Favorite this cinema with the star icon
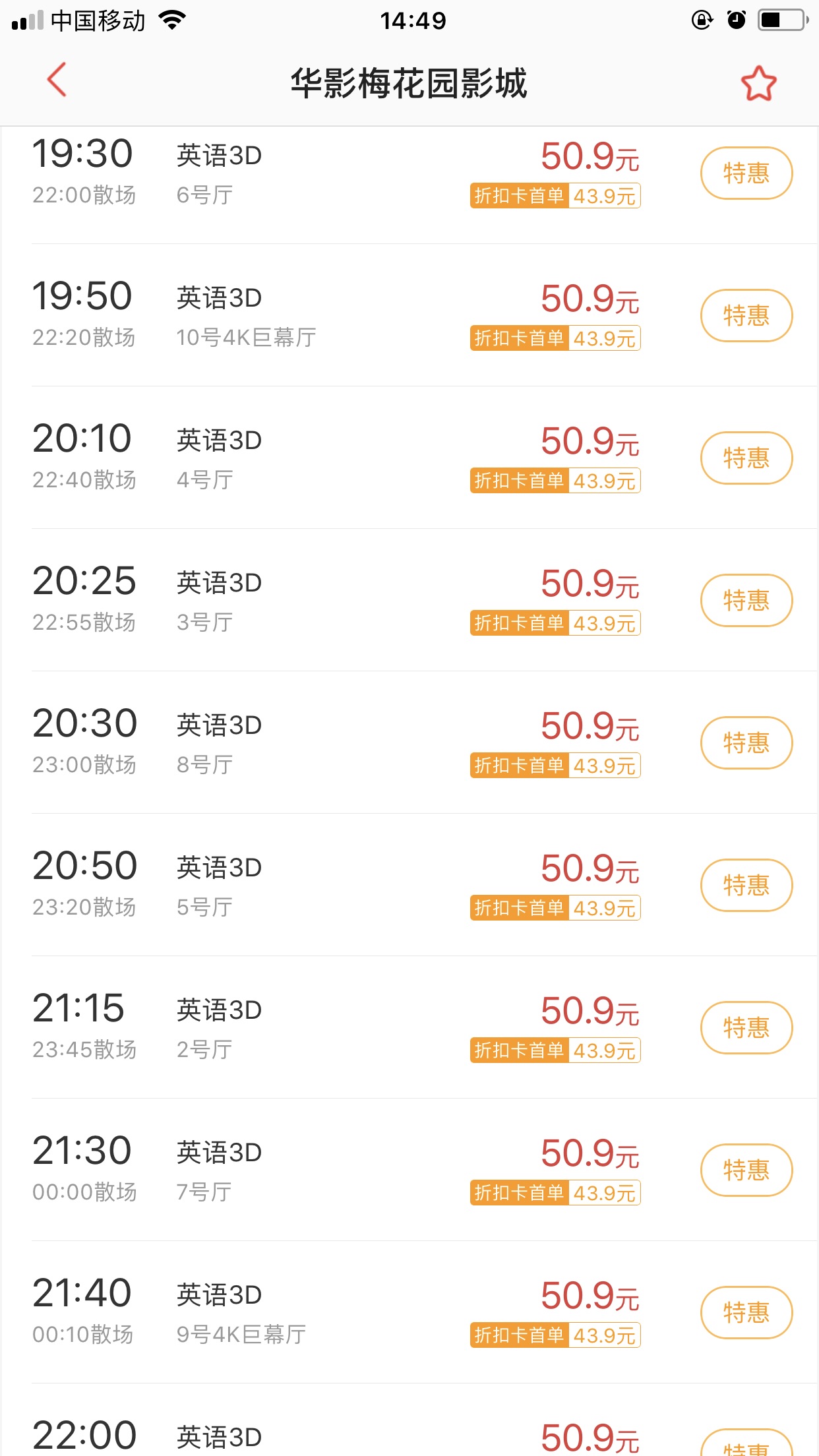Image resolution: width=819 pixels, height=1456 pixels. (758, 83)
